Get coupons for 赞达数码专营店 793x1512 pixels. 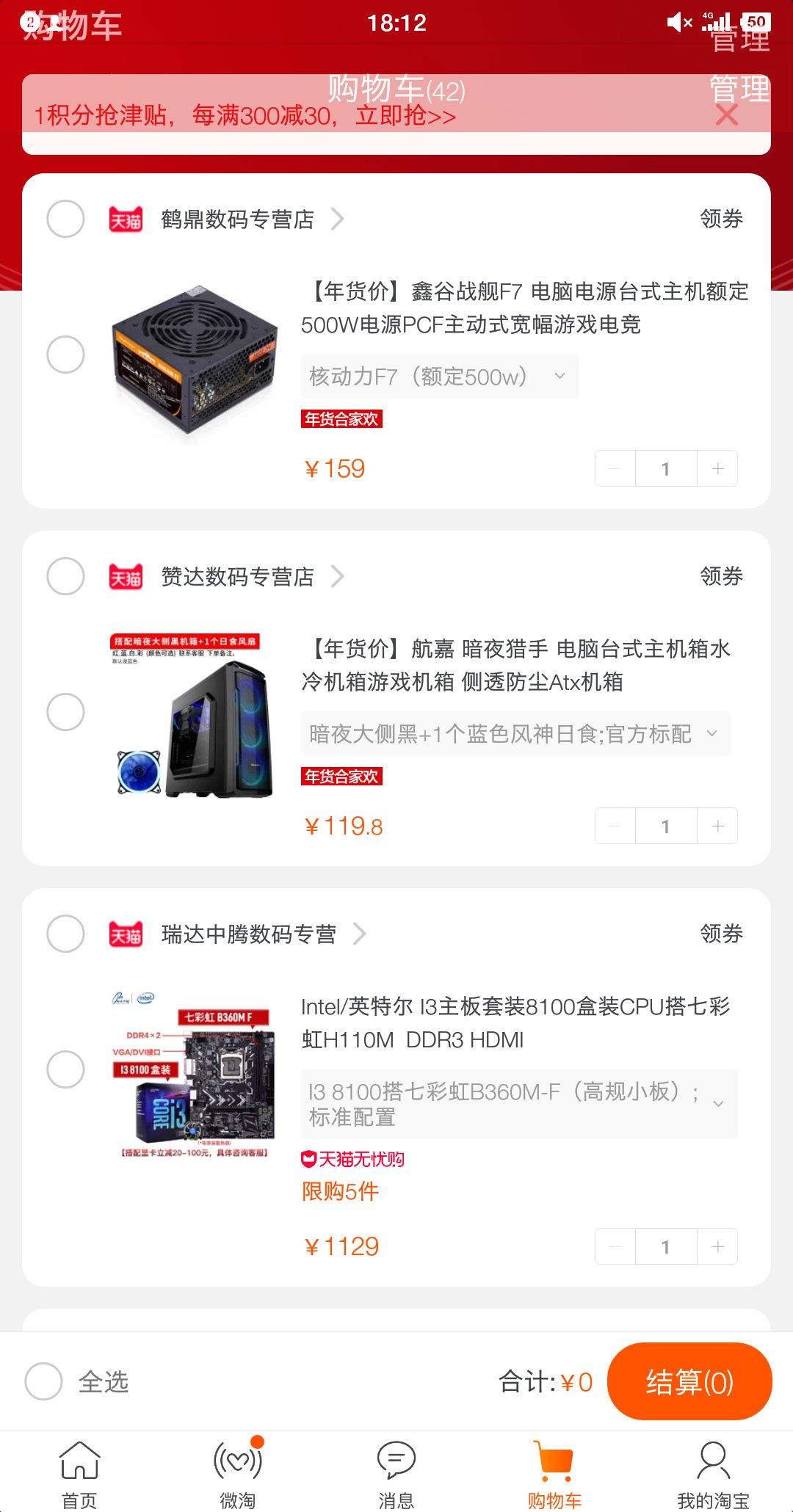[721, 576]
